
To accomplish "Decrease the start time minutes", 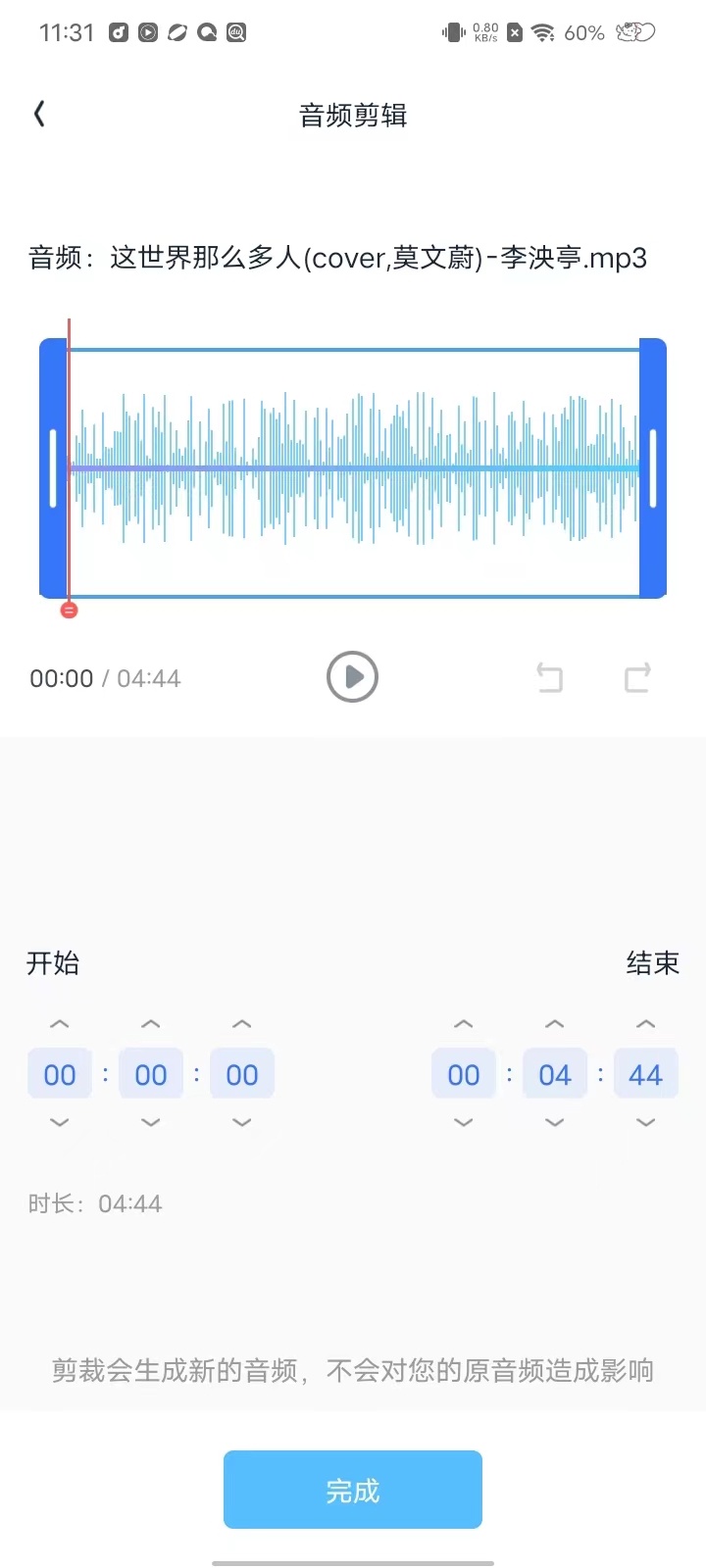I will click(x=151, y=1123).
